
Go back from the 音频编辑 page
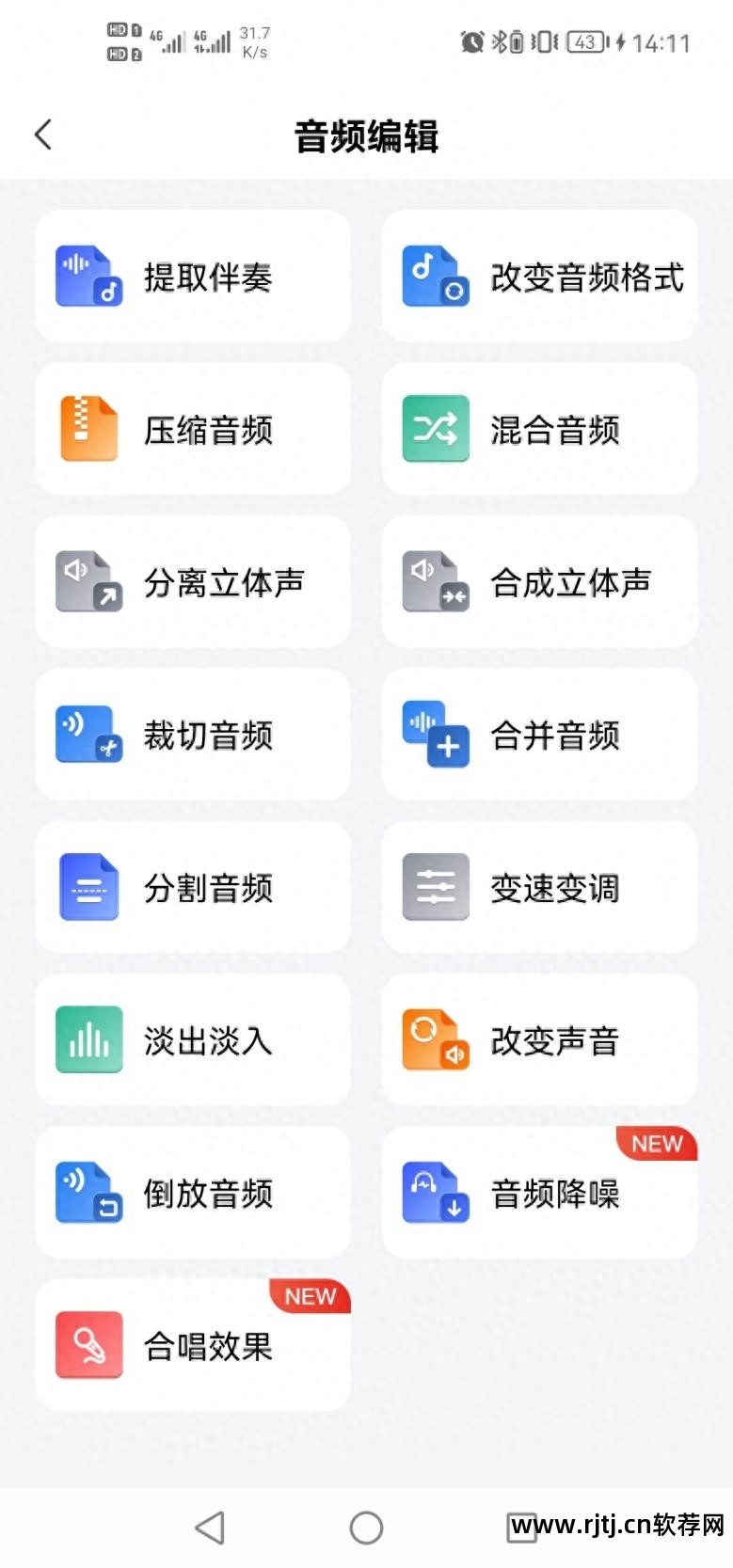43,135
